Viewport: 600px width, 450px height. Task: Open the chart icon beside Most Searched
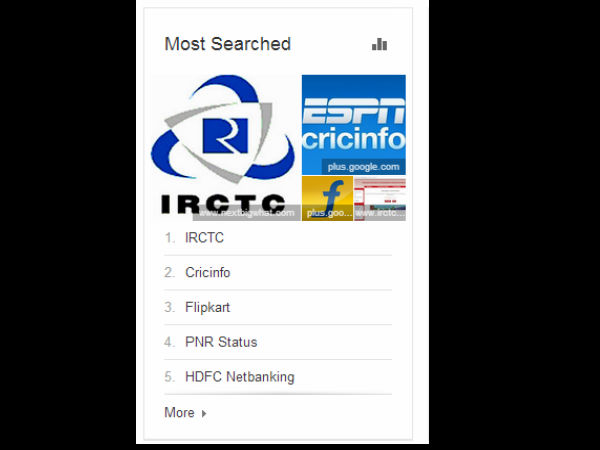click(x=379, y=44)
